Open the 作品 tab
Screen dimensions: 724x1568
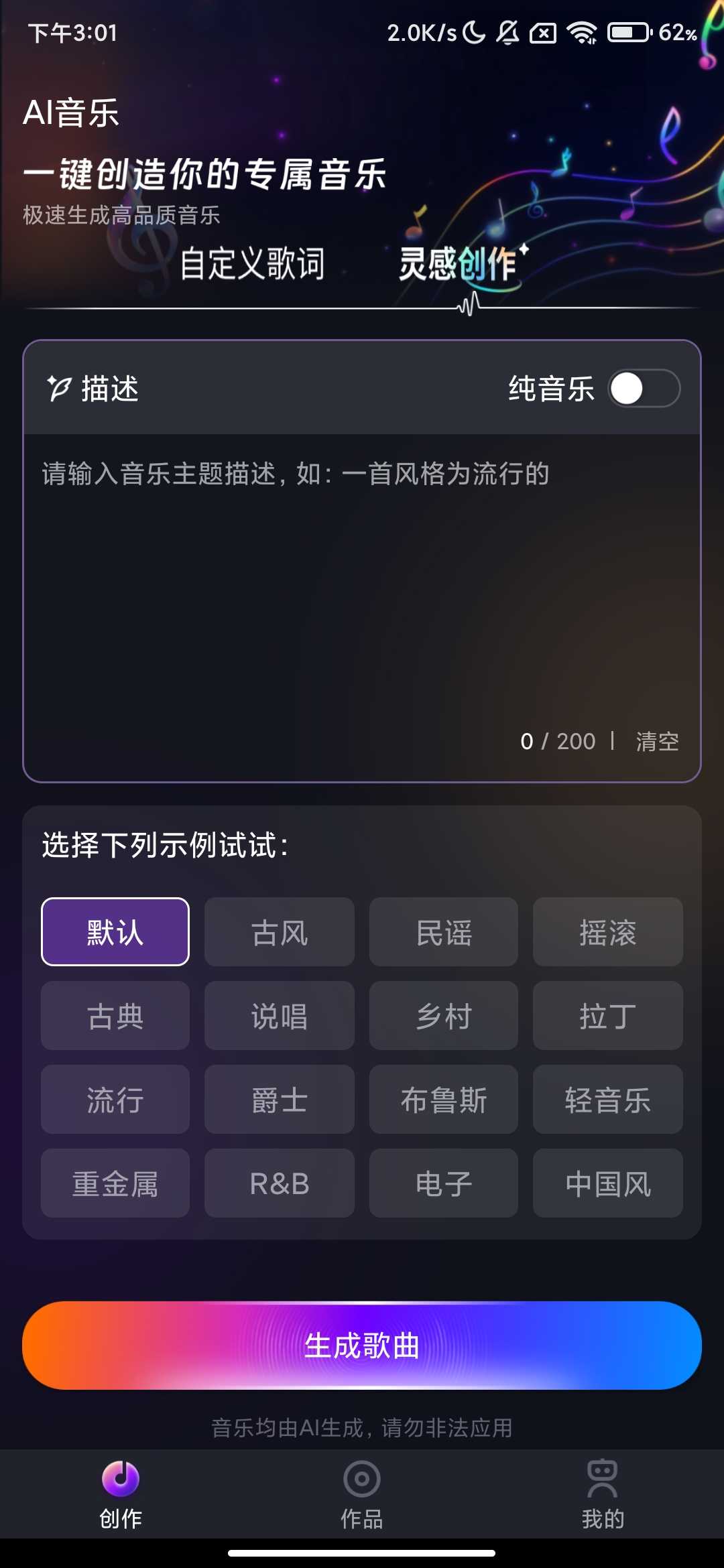tap(362, 1490)
